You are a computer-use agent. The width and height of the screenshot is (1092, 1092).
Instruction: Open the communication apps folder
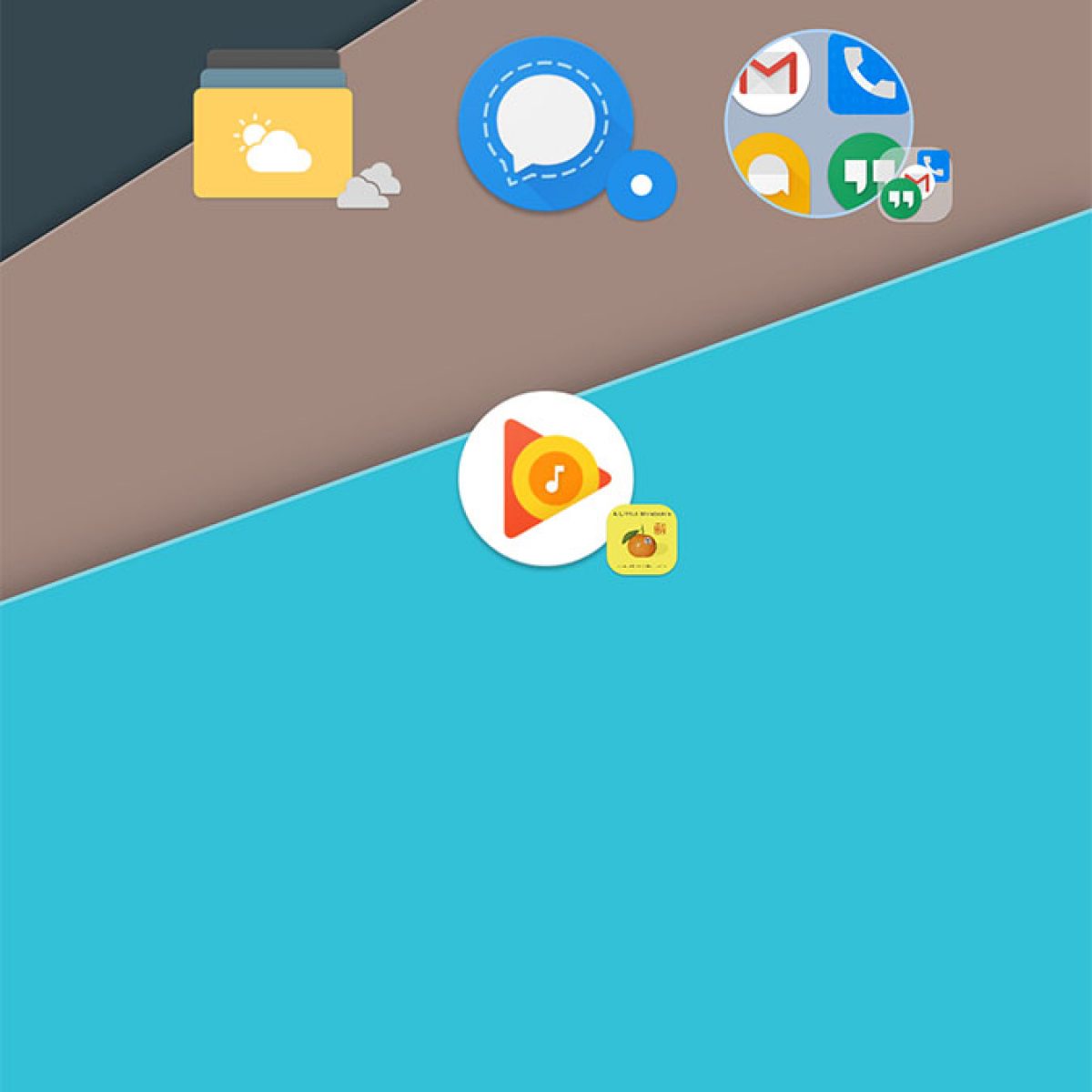click(x=818, y=123)
